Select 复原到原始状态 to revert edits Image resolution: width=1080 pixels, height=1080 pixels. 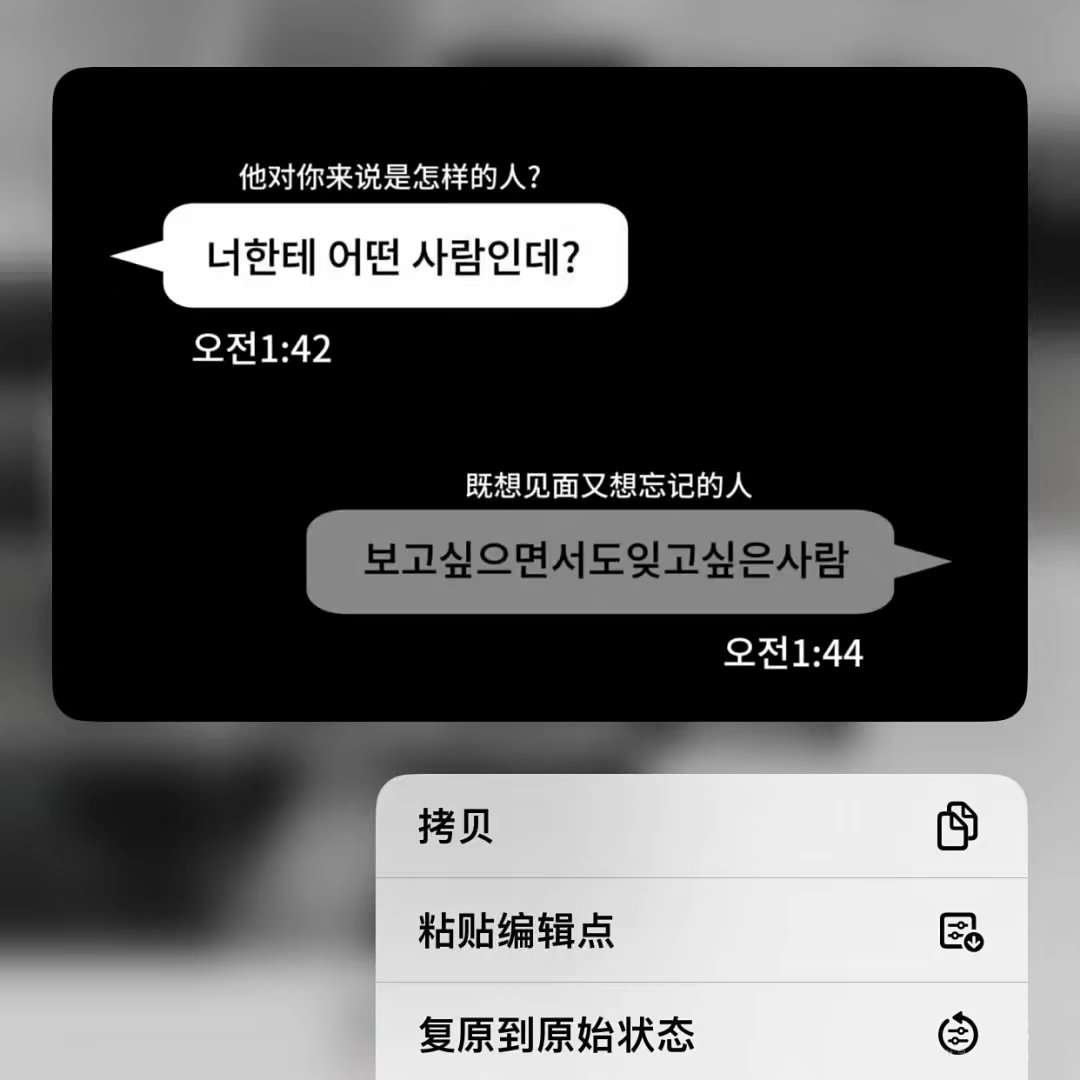[700, 1034]
